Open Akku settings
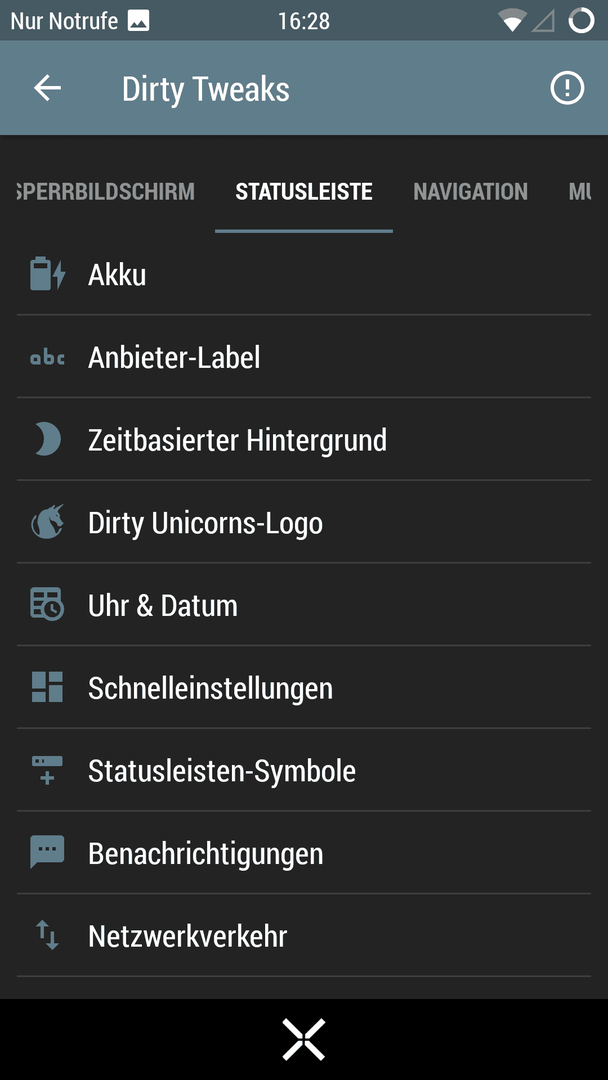Screen dimensions: 608x1080 304,275
